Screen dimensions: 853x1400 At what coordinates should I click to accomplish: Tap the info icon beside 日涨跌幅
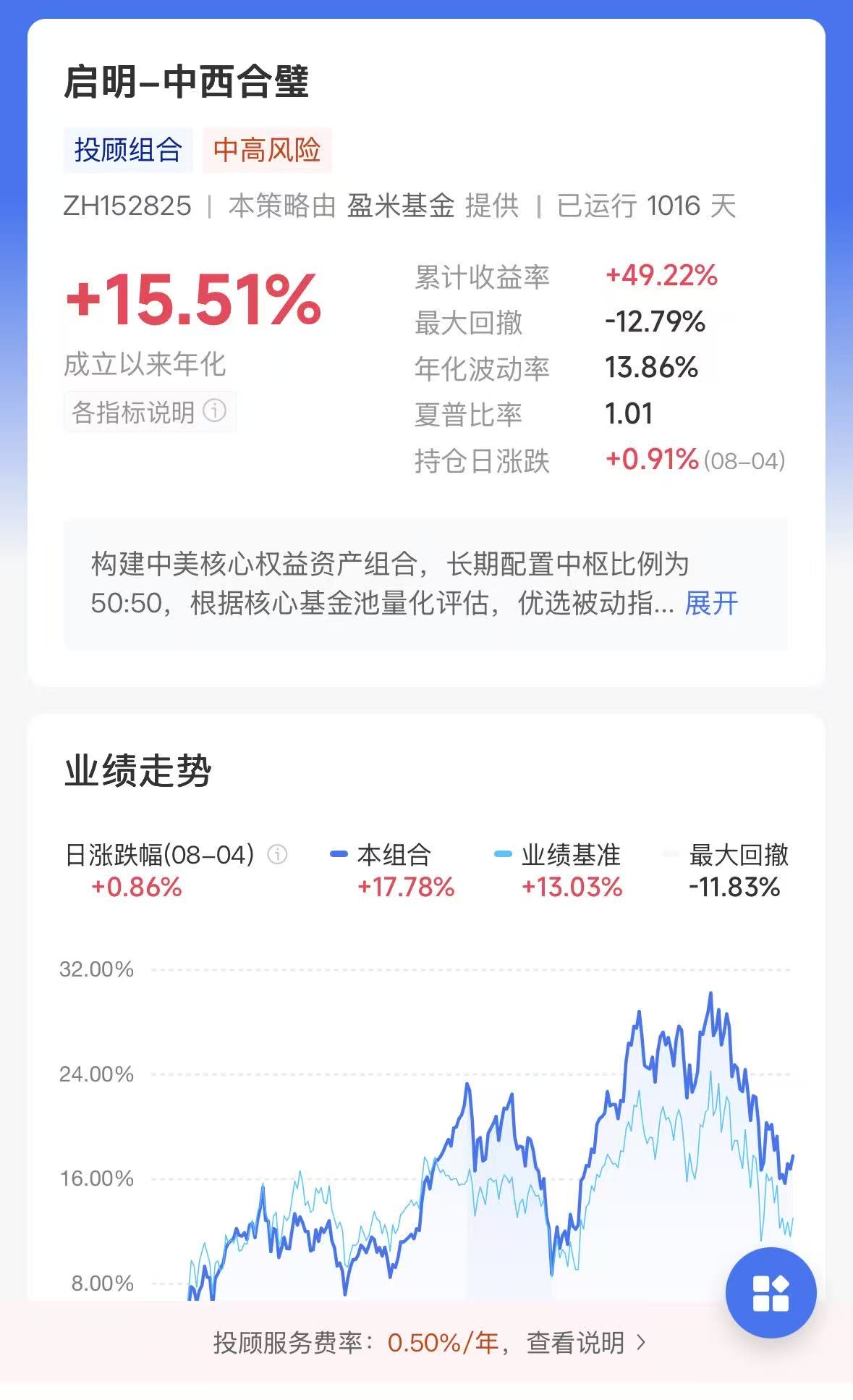[x=277, y=855]
